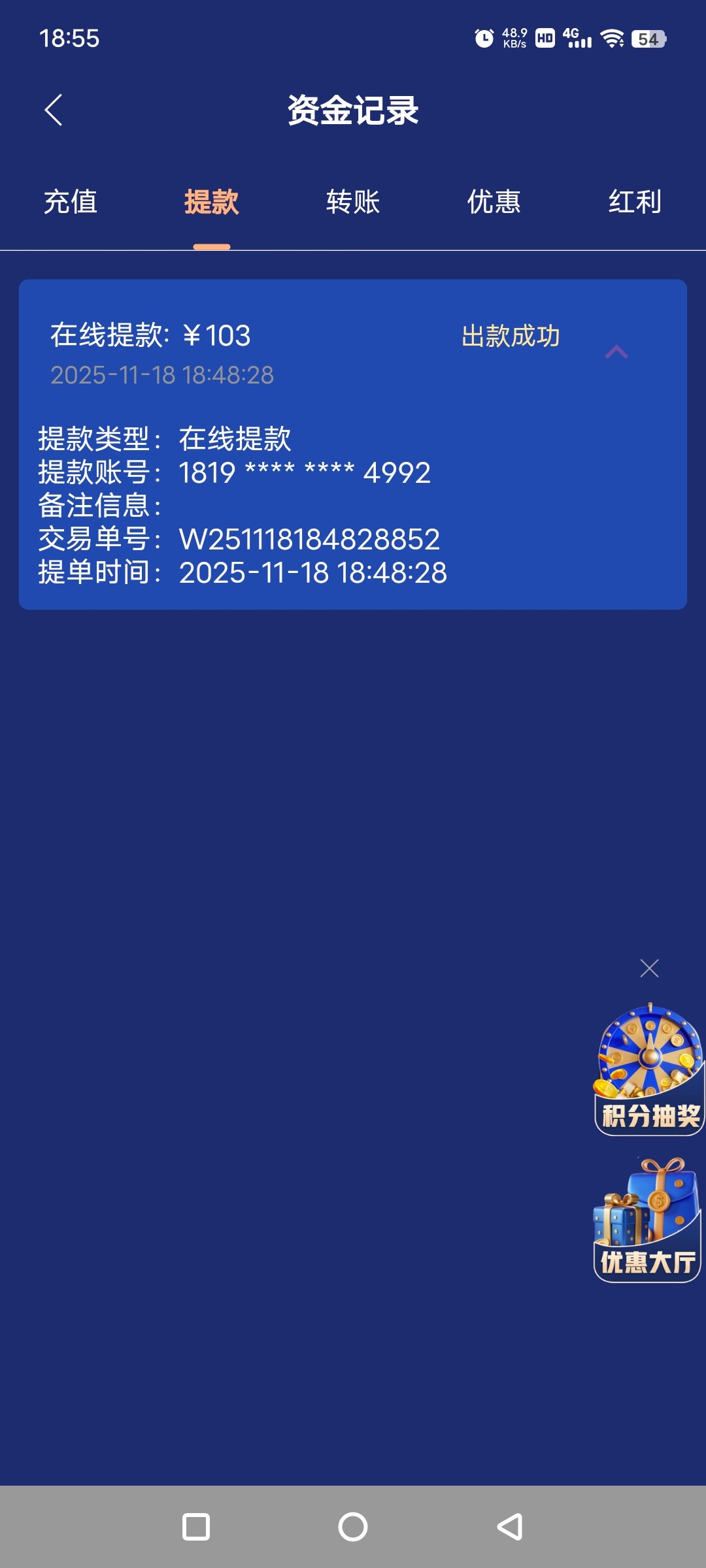Open the system recent apps view
The width and height of the screenshot is (706, 1568).
click(196, 1527)
